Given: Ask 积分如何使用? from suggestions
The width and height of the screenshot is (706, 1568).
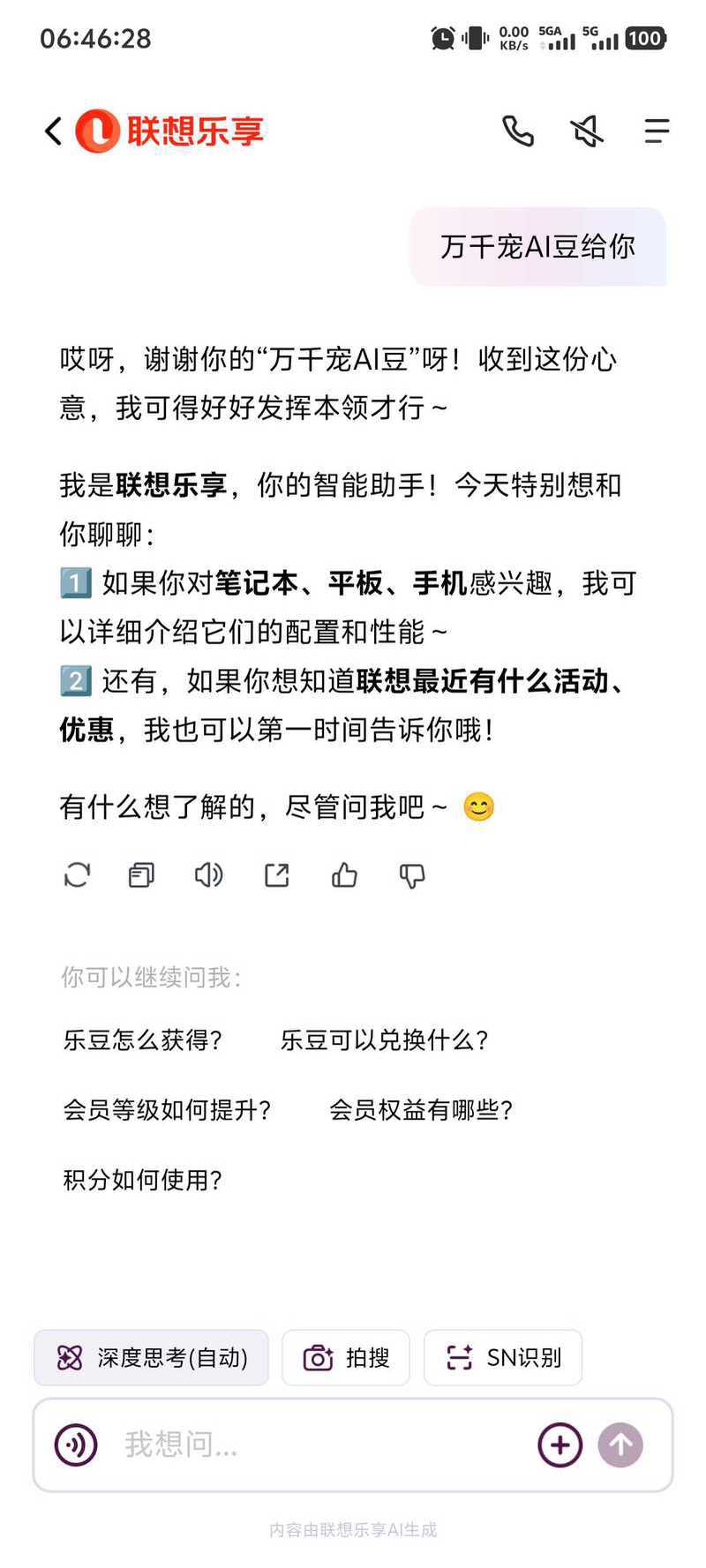Looking at the screenshot, I should click(x=143, y=1180).
